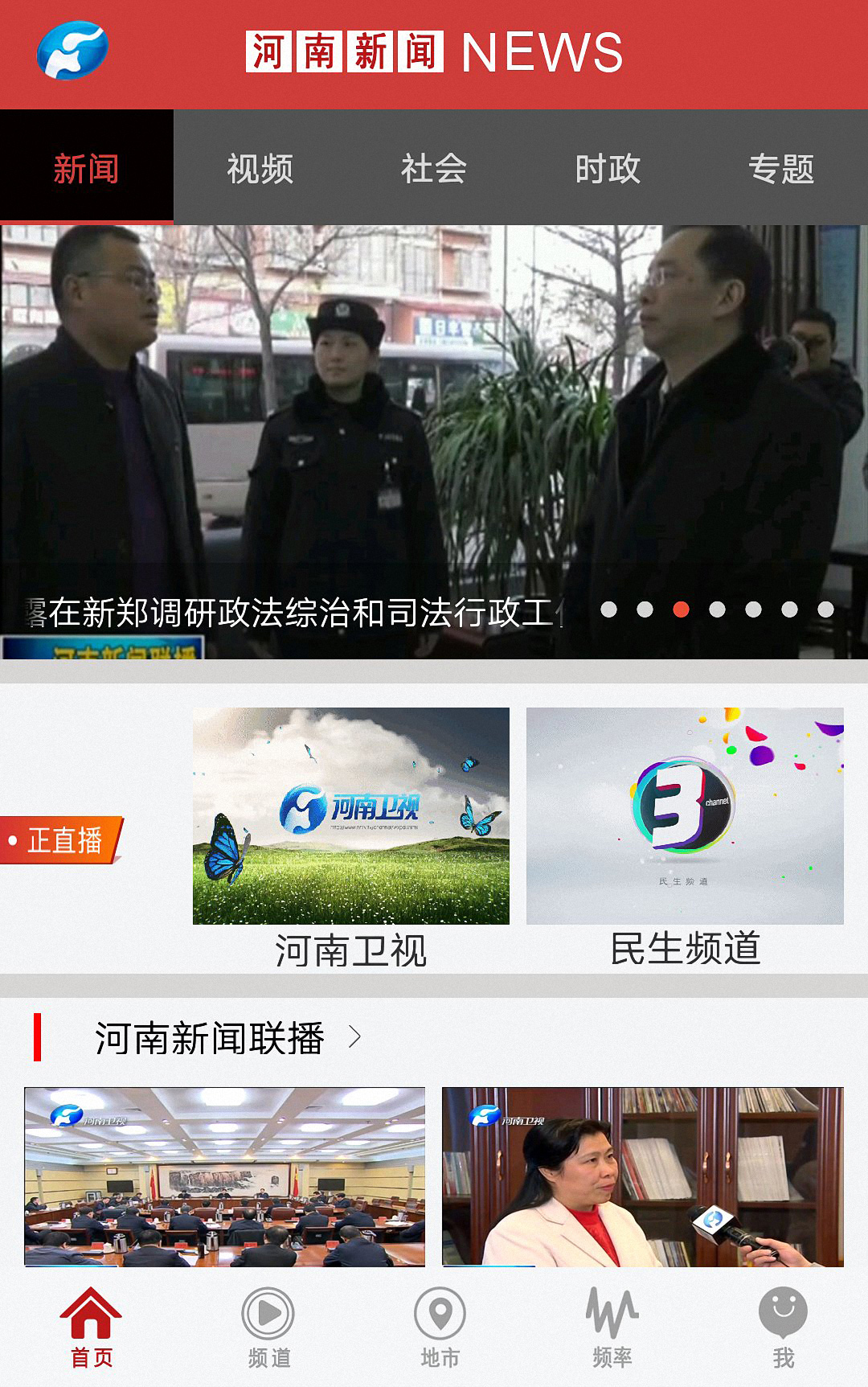Play the woman interview news video
The width and height of the screenshot is (868, 1387).
pyautogui.click(x=643, y=1177)
